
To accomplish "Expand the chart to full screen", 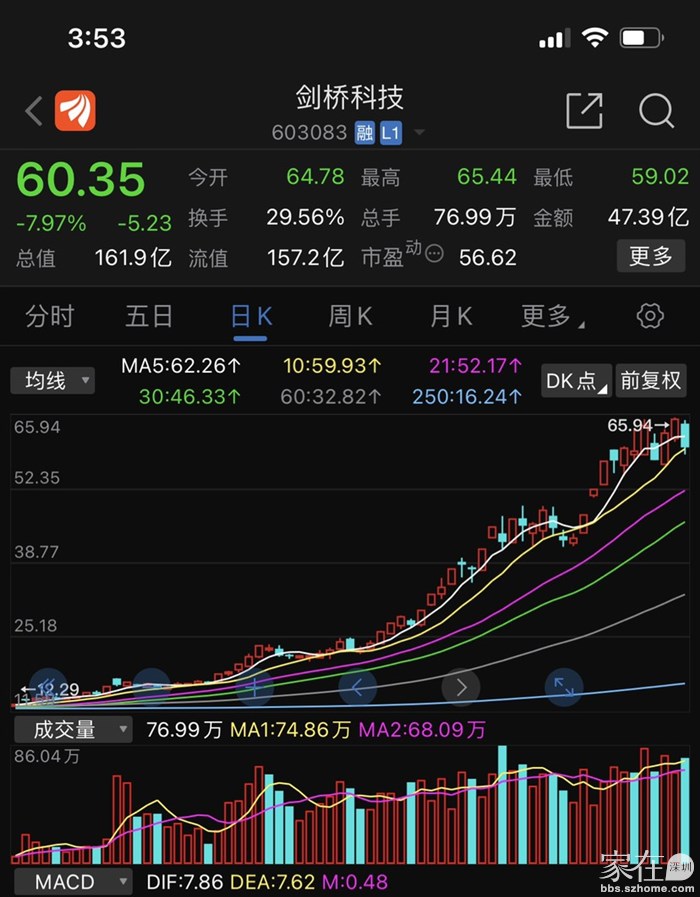I will click(564, 687).
